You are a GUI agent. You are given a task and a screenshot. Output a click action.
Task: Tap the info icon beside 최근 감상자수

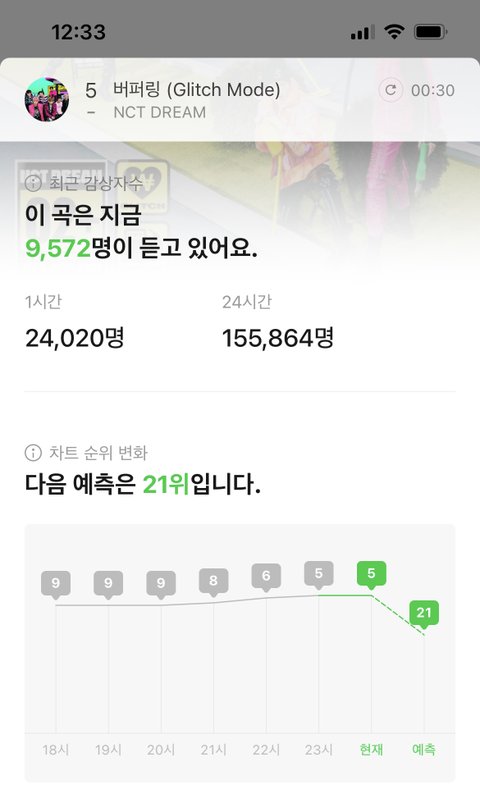click(x=33, y=183)
